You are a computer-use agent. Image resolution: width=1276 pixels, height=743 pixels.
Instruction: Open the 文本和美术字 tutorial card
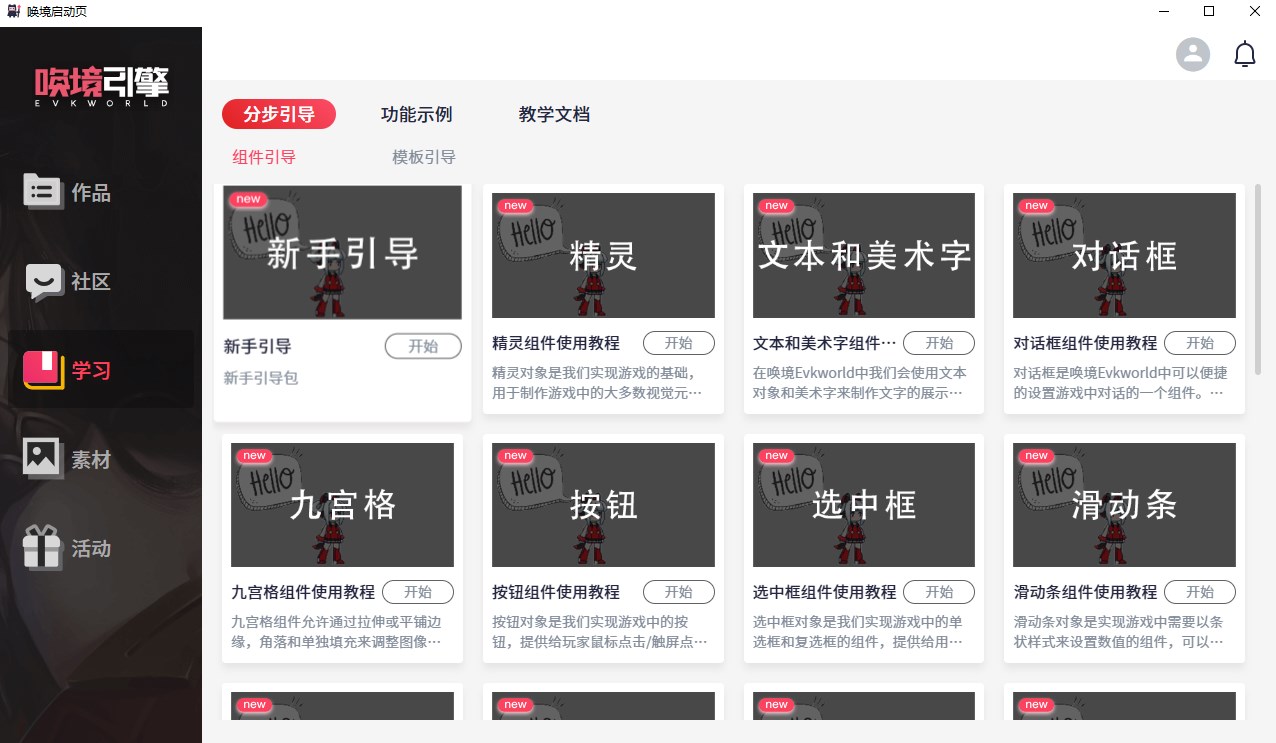pyautogui.click(x=864, y=256)
